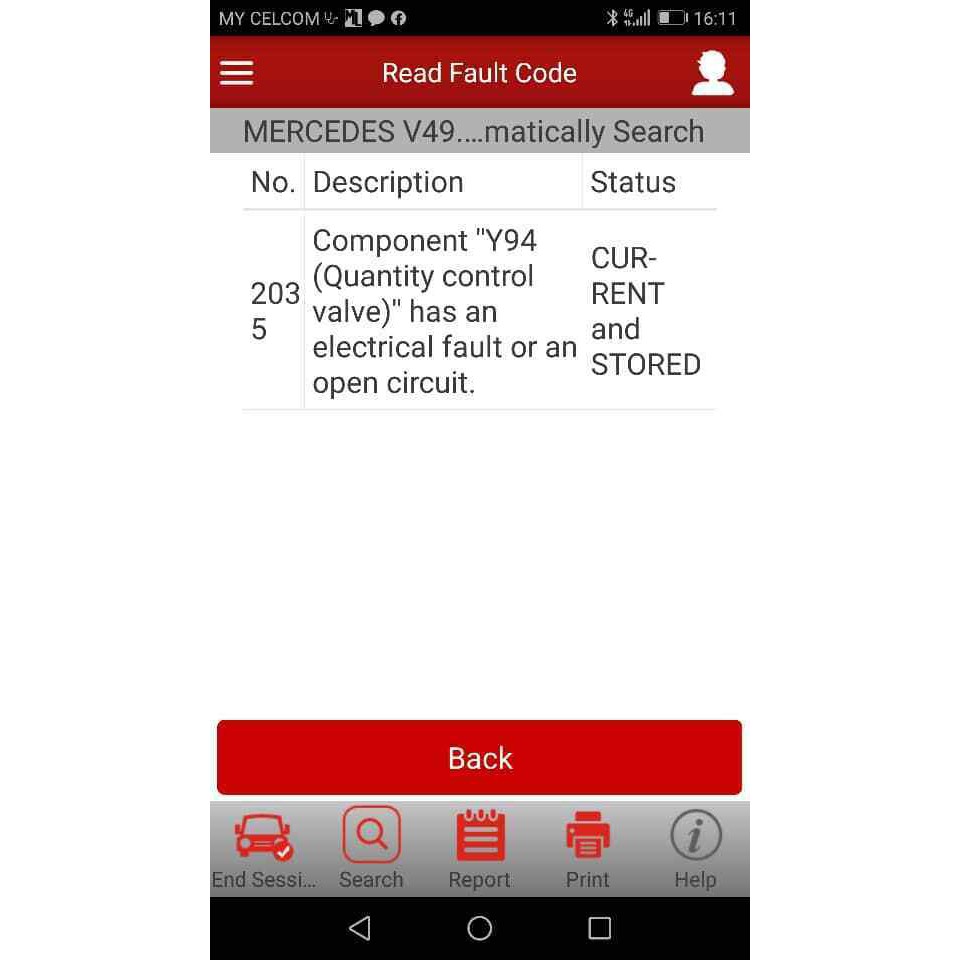Search the fault code online

[372, 849]
